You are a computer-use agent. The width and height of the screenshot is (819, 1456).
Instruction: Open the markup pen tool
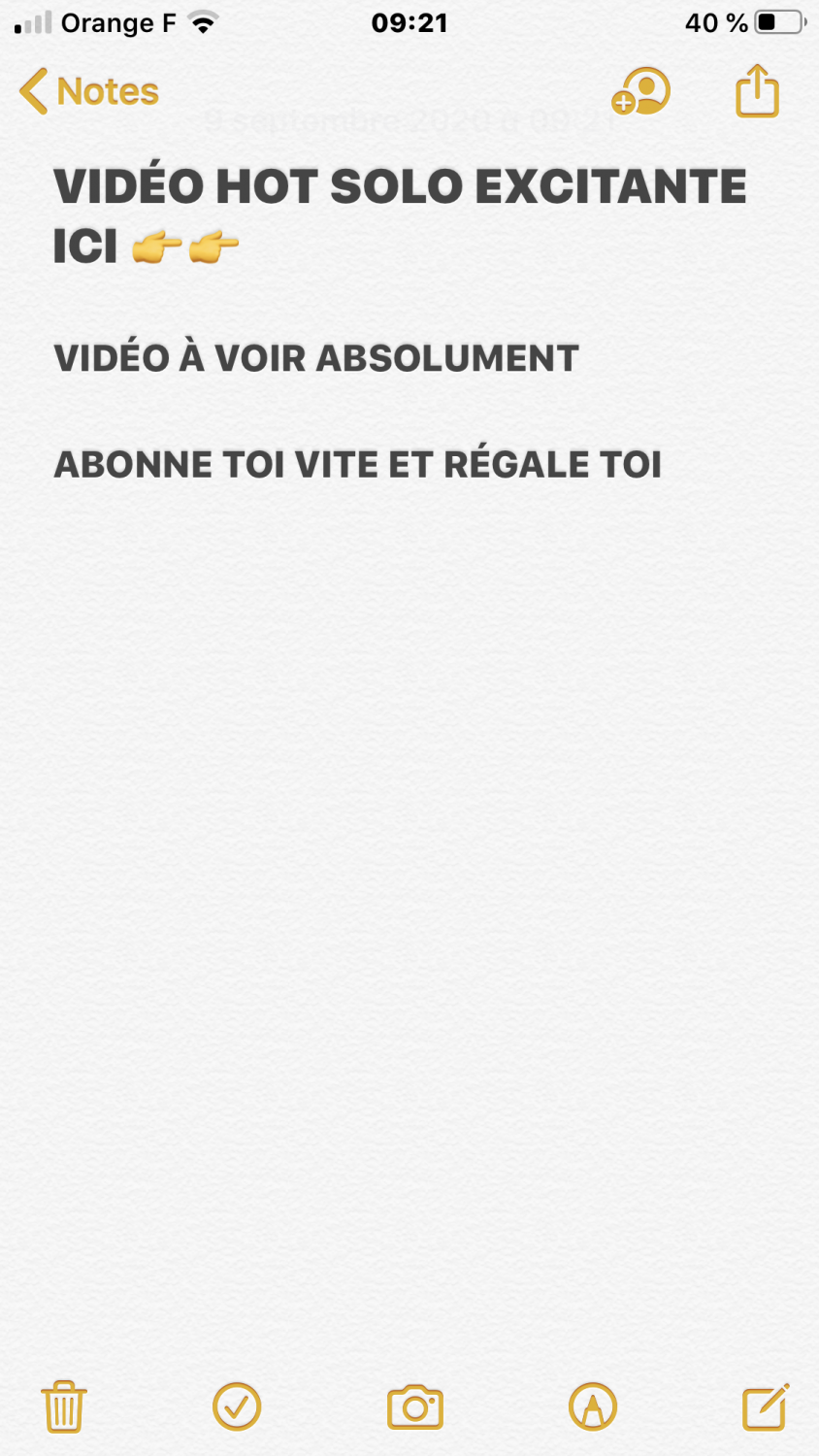point(593,1406)
